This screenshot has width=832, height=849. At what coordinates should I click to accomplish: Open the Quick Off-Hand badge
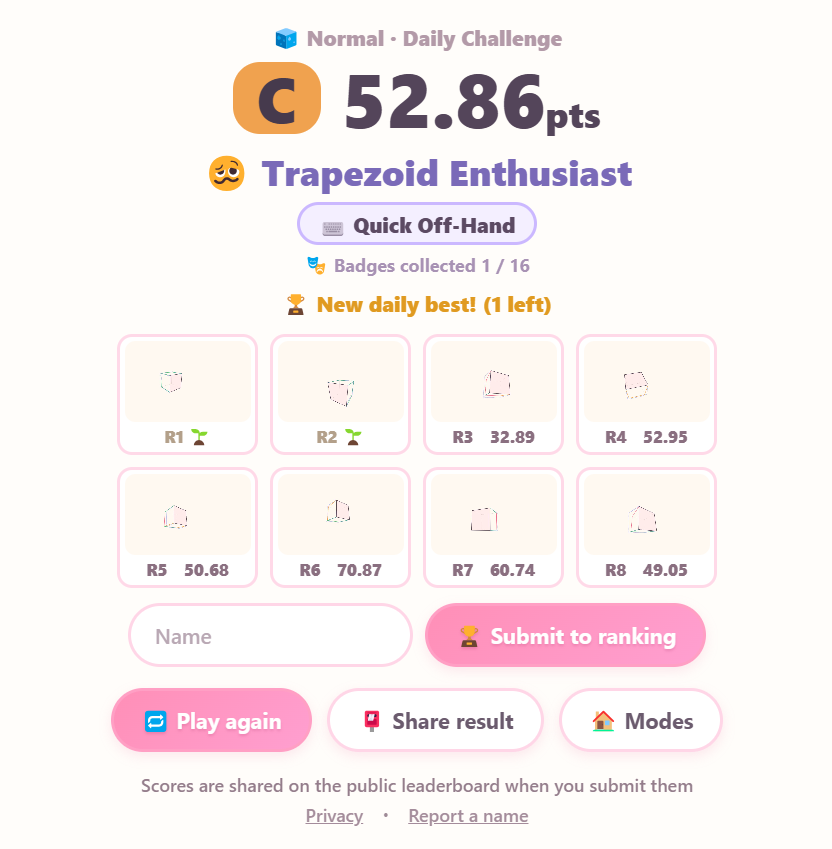(417, 224)
